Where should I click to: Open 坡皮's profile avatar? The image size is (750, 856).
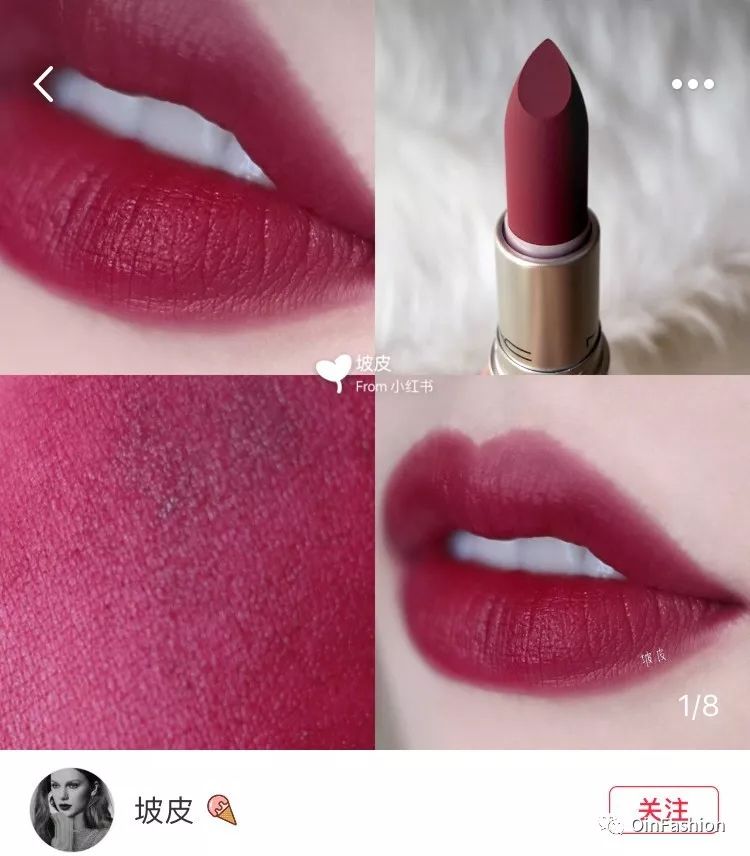pyautogui.click(x=72, y=810)
